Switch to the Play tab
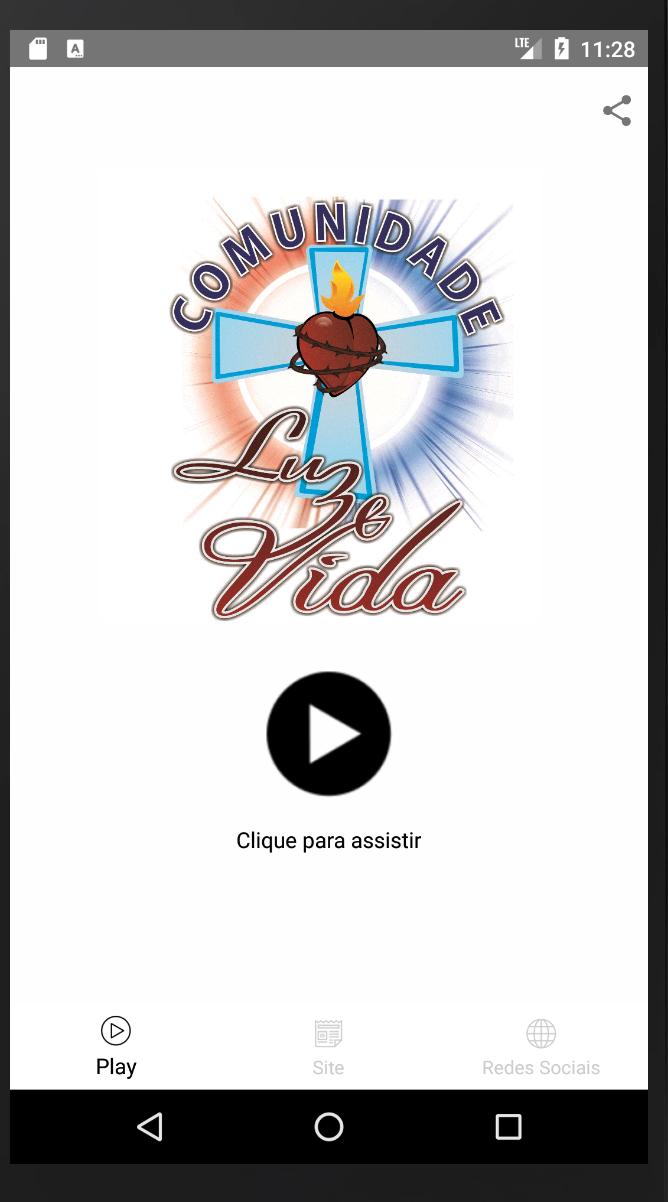 tap(116, 1046)
